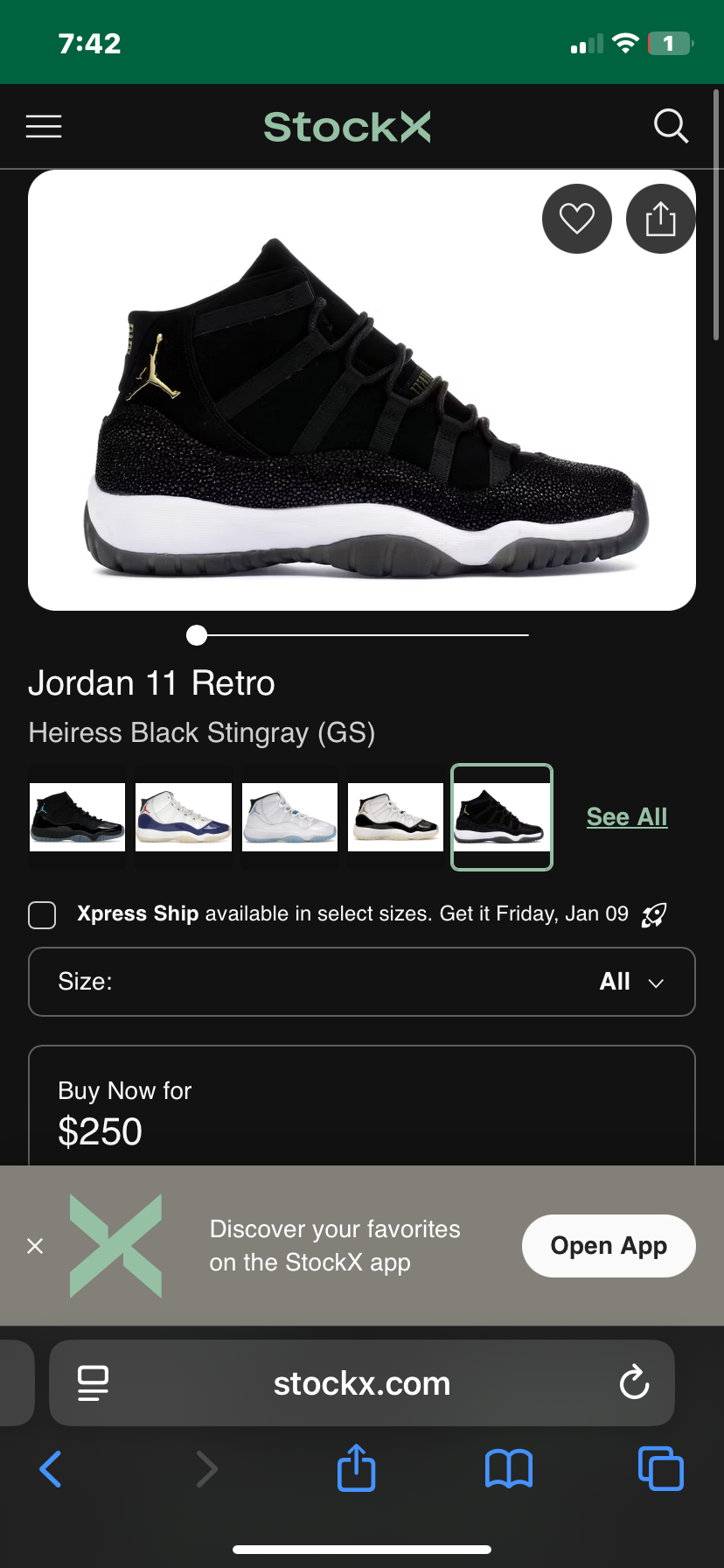724x1568 pixels.
Task: Enable the Xpress Ship checkbox
Action: (42, 915)
